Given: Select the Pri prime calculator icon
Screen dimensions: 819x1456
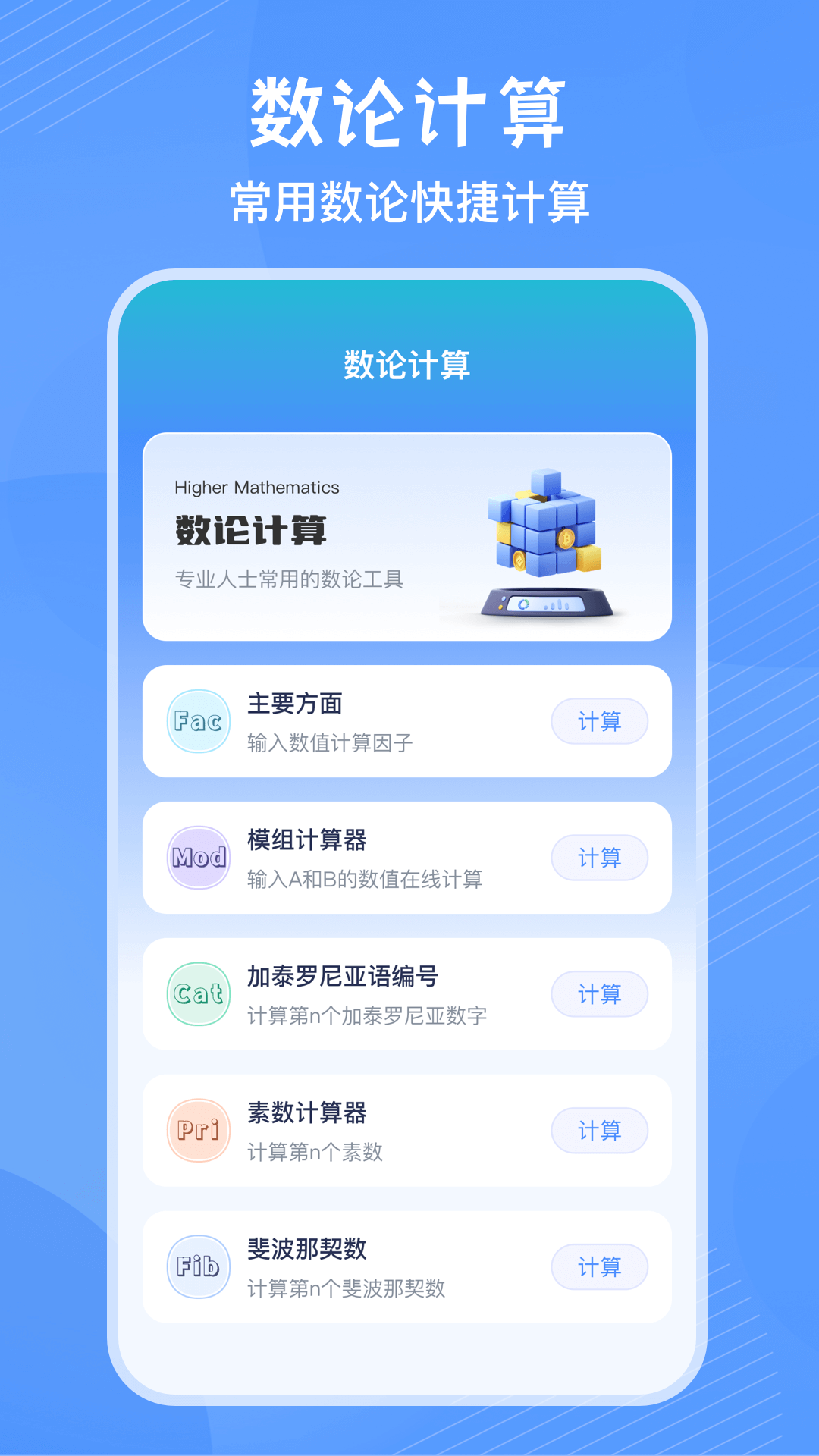Looking at the screenshot, I should point(198,1131).
